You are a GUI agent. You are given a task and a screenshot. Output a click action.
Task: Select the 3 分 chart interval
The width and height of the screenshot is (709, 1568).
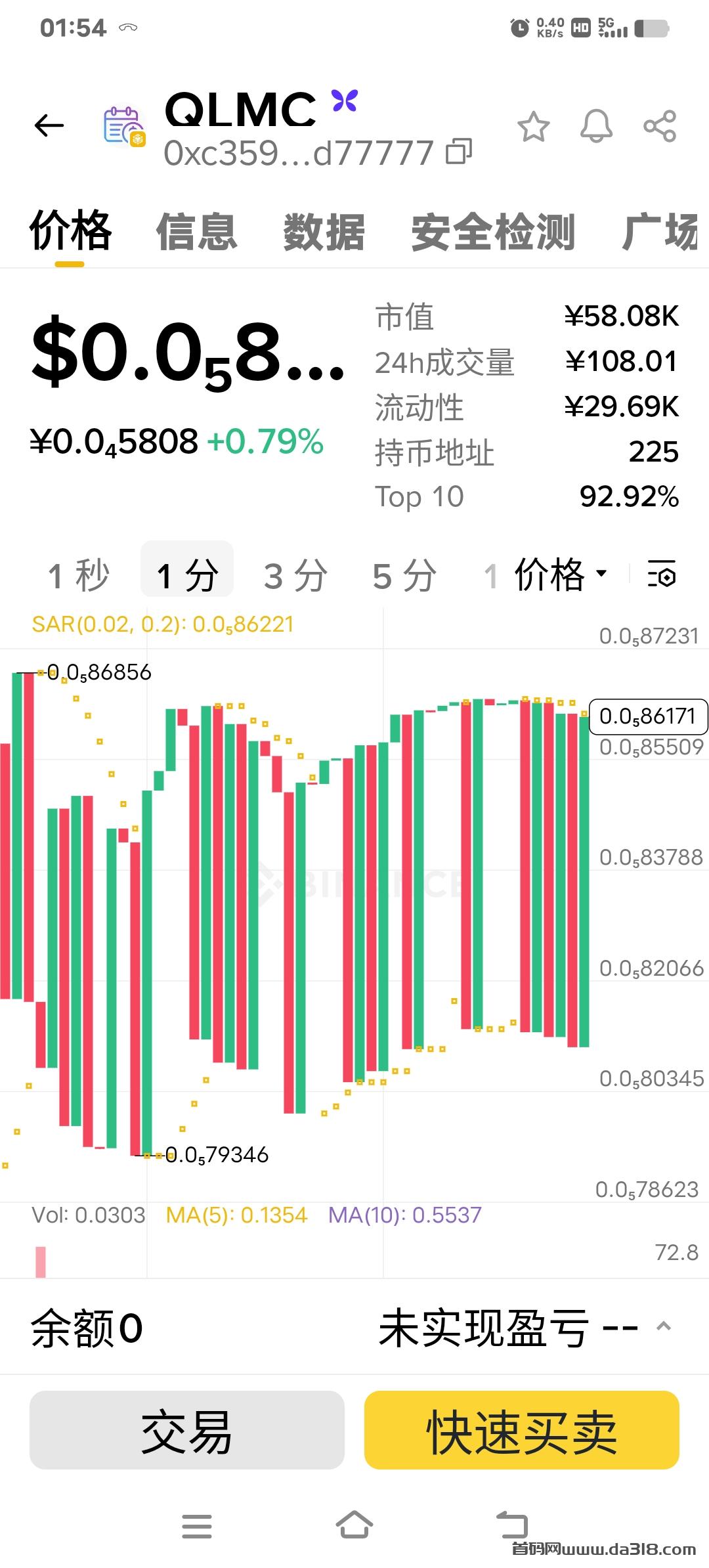point(295,575)
